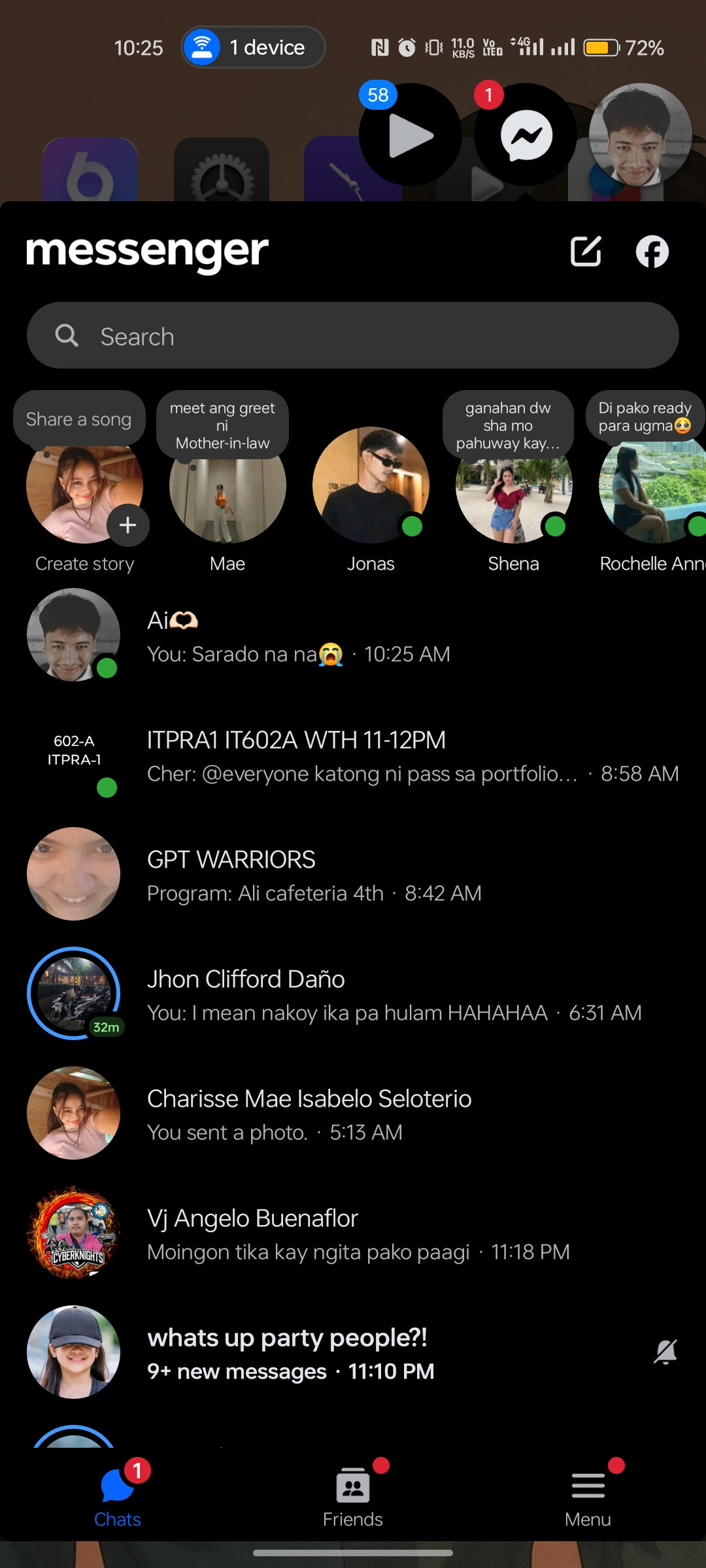Open whats up party people group chat
Image resolution: width=706 pixels, height=1568 pixels.
[353, 1353]
